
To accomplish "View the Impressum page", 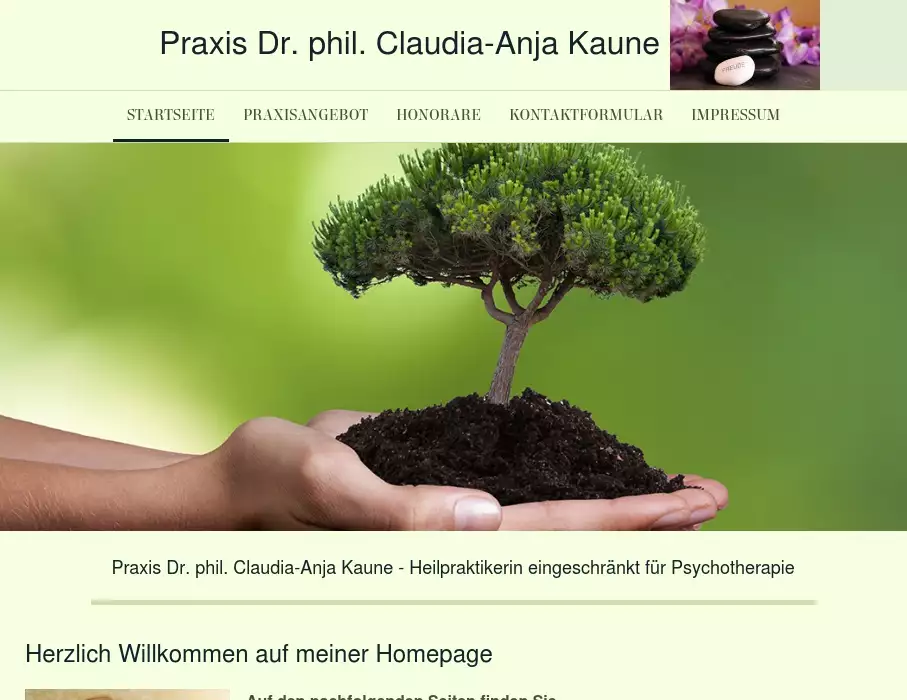I will pos(735,115).
